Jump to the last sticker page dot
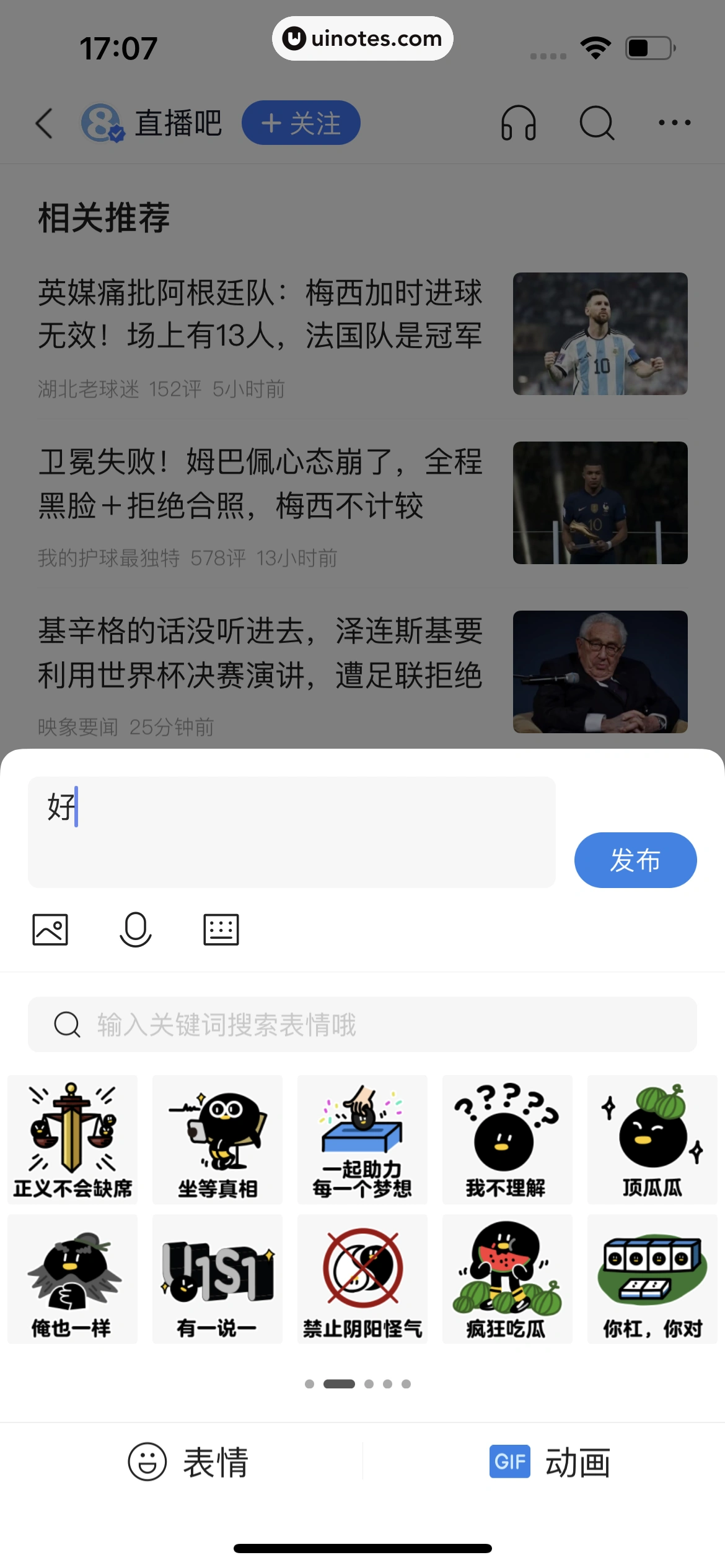This screenshot has width=725, height=1568. coord(407,1383)
